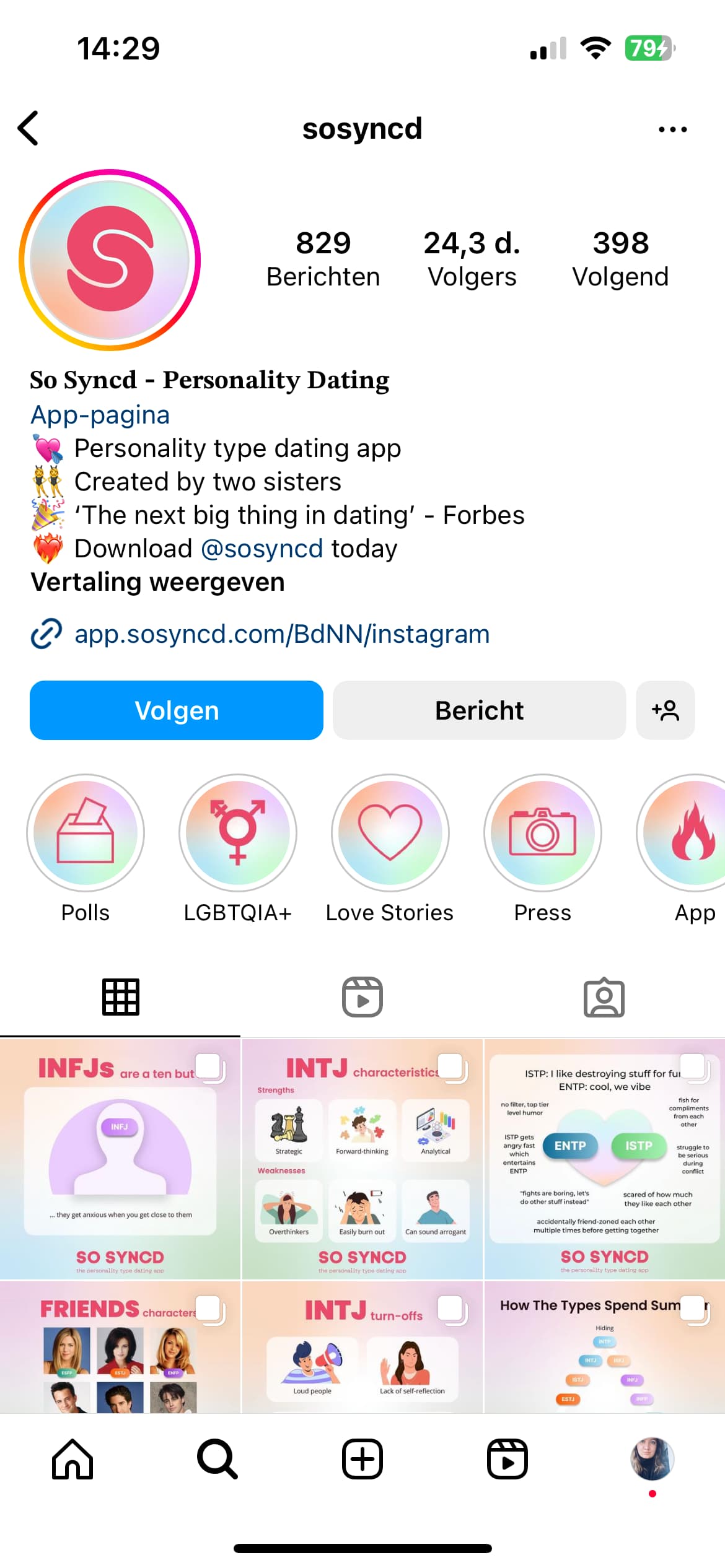
Task: Open the app.sosyncd.com link
Action: pos(282,634)
